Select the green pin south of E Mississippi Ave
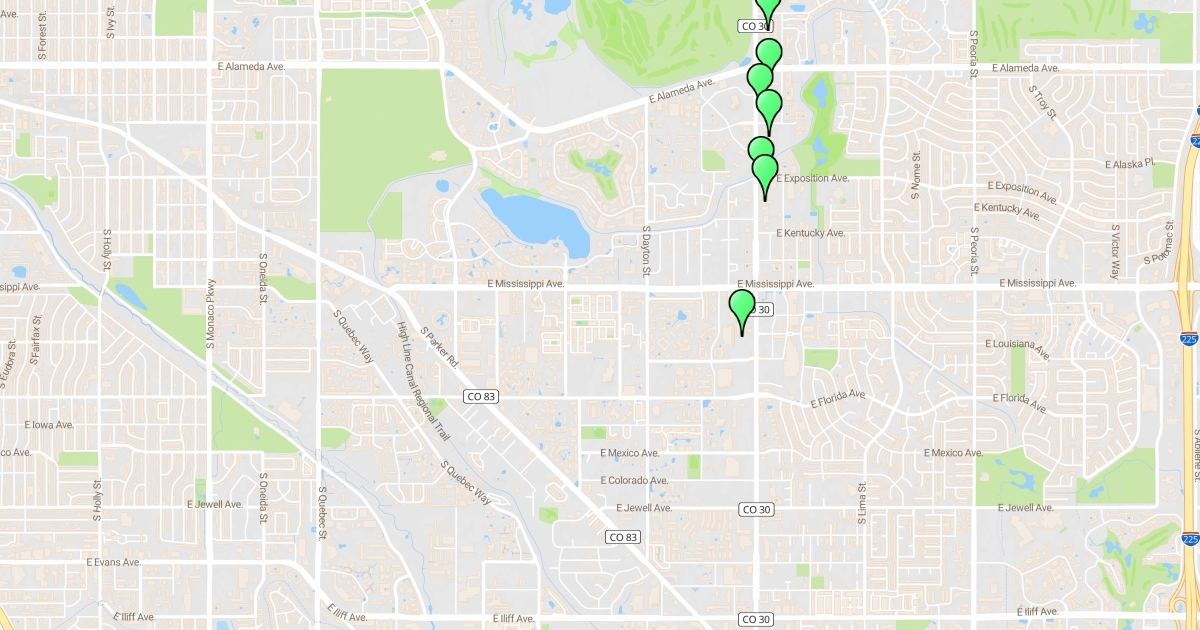 pos(742,305)
